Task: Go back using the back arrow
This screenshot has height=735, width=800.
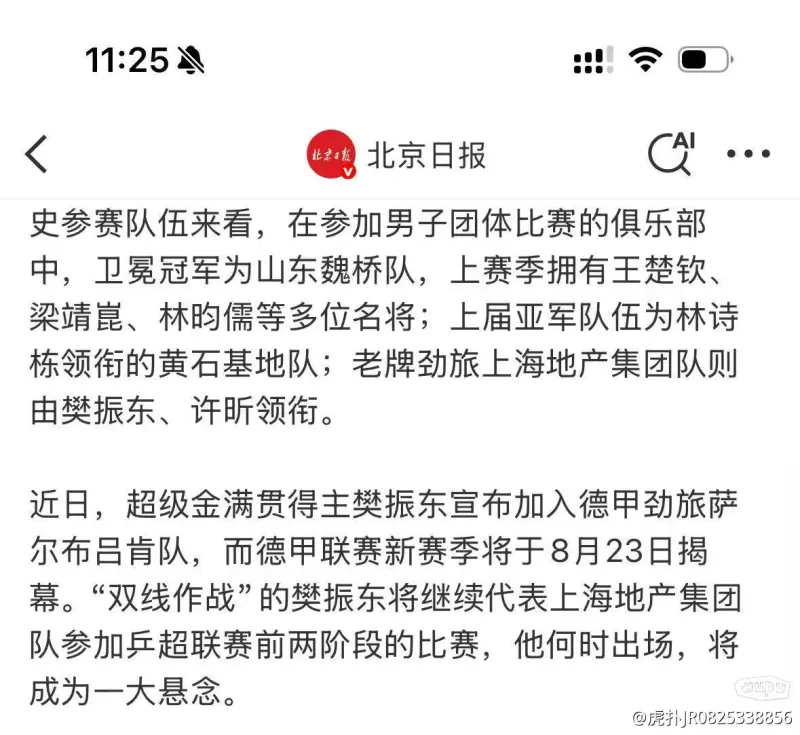Action: point(37,155)
